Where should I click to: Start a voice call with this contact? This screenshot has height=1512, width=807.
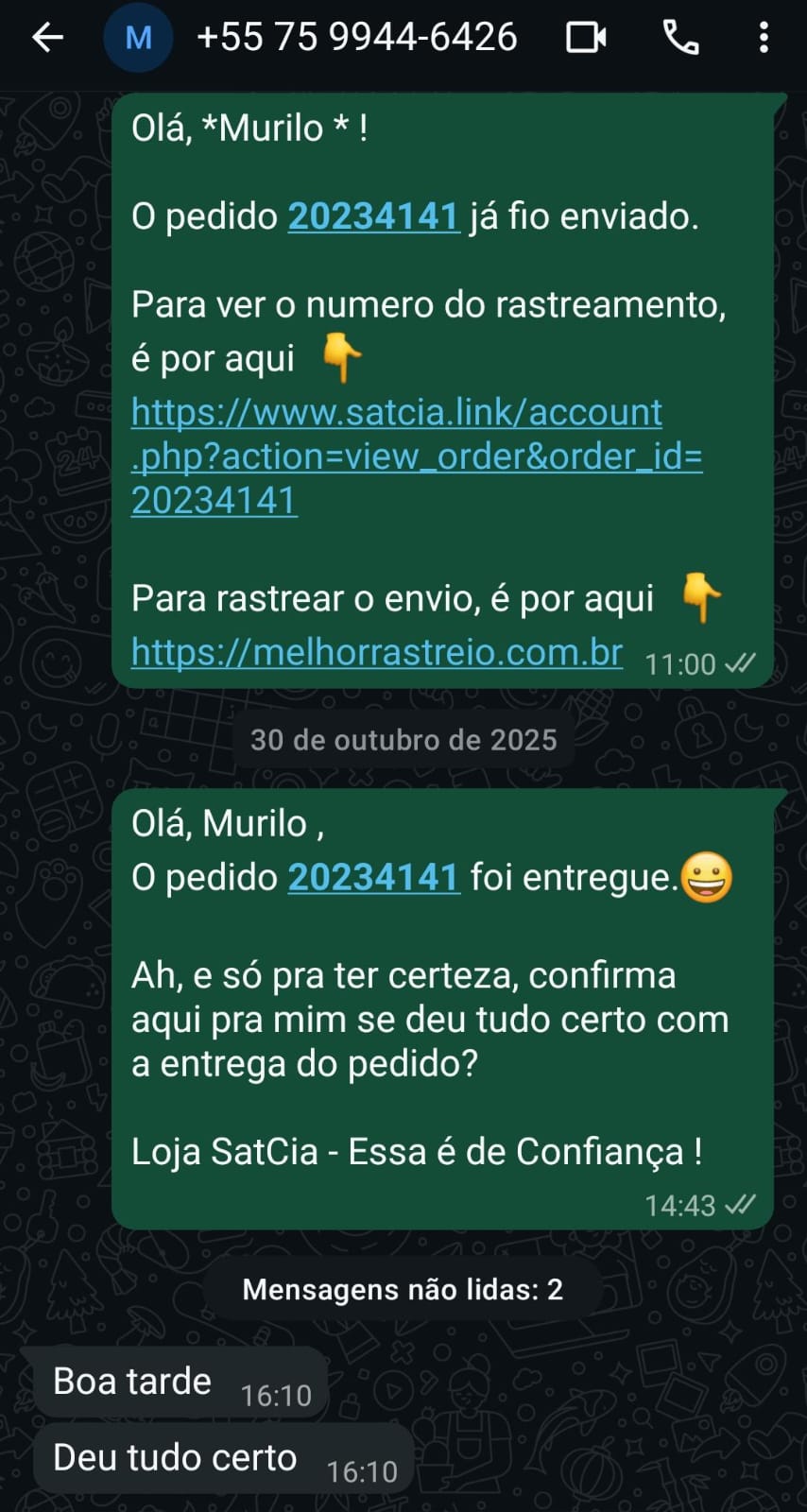[680, 38]
